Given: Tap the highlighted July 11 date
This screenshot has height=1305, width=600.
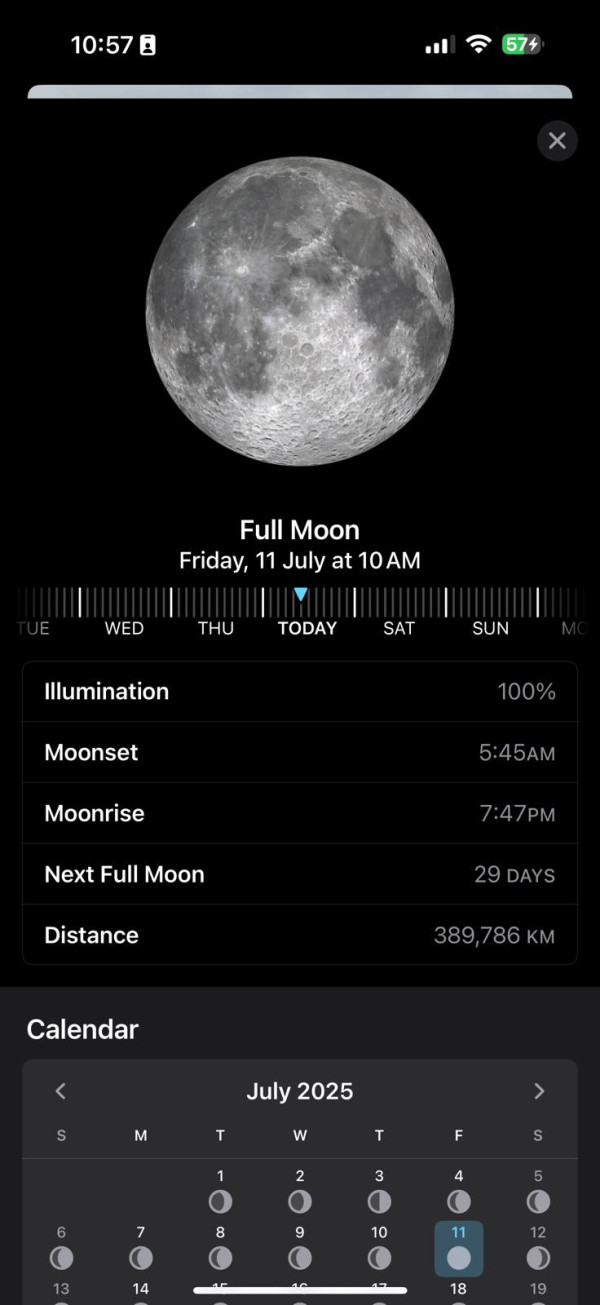Looking at the screenshot, I should (x=459, y=1247).
